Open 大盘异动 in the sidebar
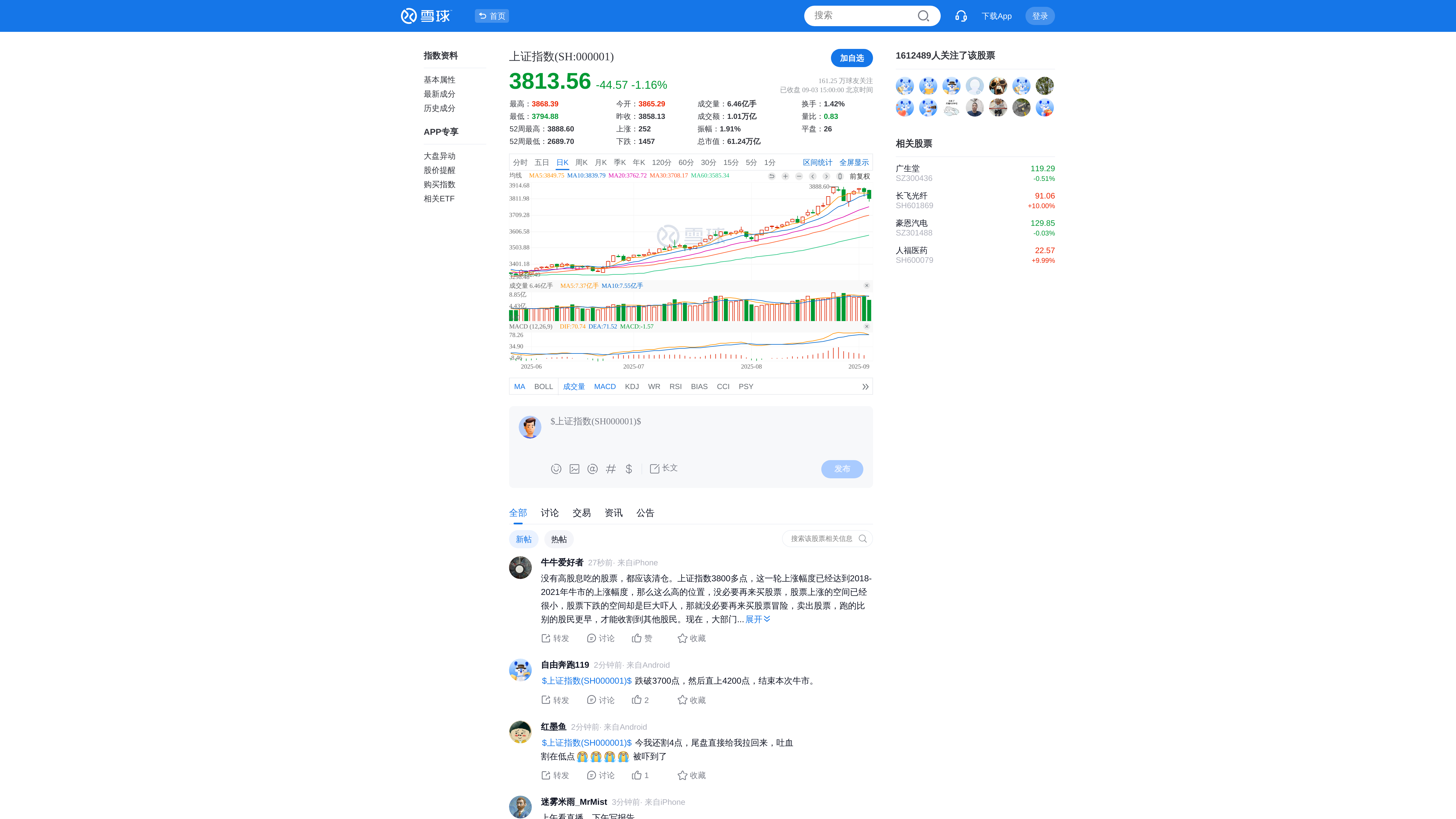The image size is (1456, 819). (439, 156)
